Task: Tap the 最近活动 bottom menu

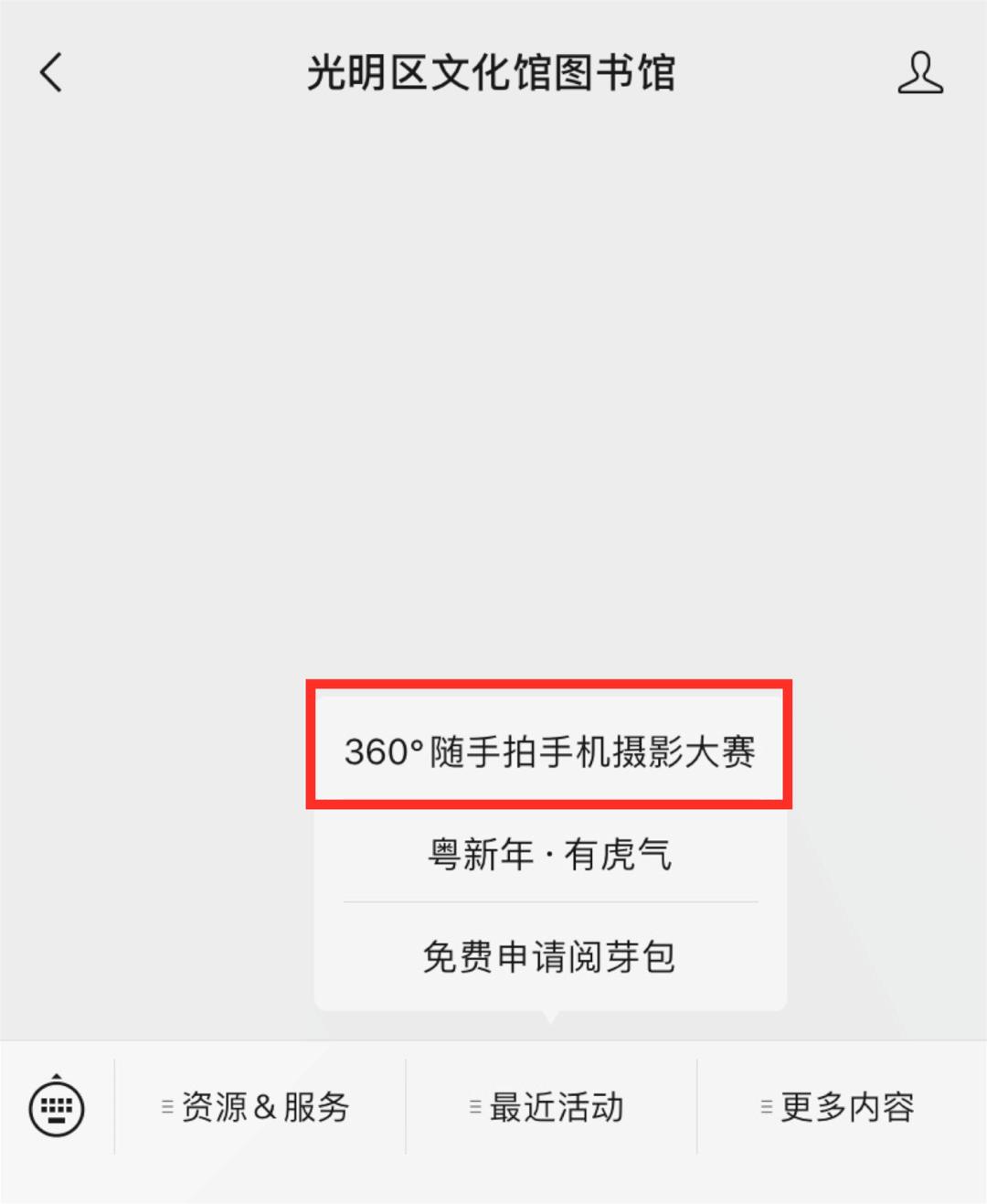Action: (551, 1107)
